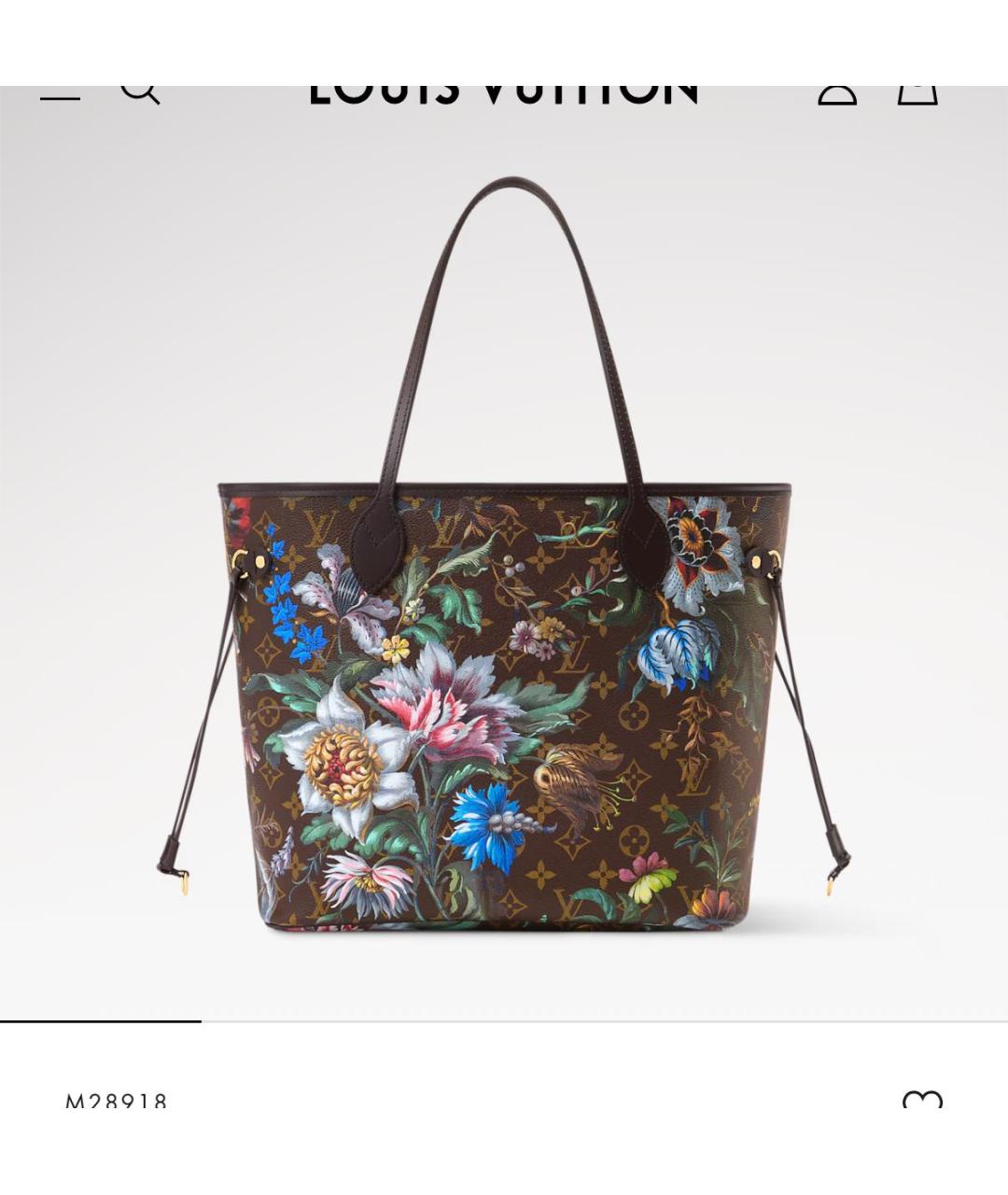1008x1195 pixels.
Task: Expand the shopping bag overlay
Action: (x=919, y=93)
